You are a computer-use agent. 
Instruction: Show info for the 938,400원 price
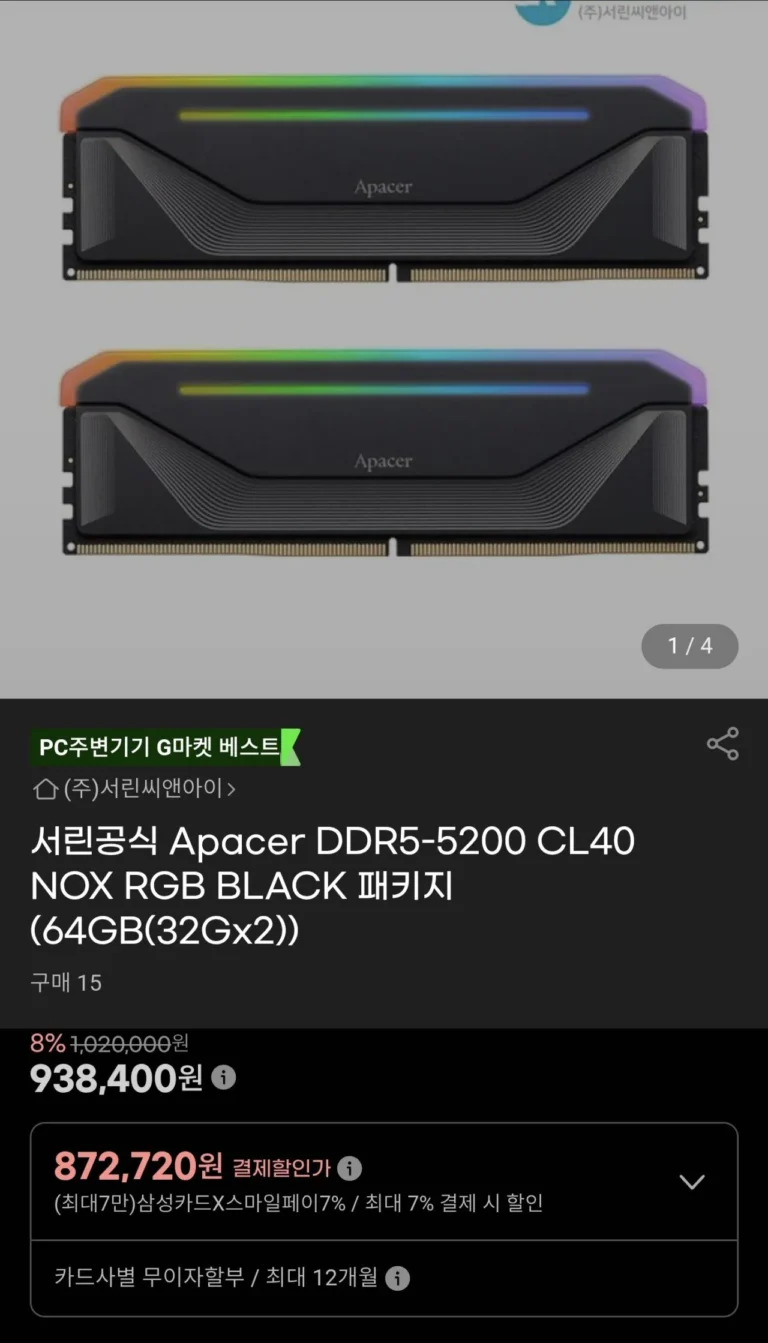click(x=224, y=1077)
